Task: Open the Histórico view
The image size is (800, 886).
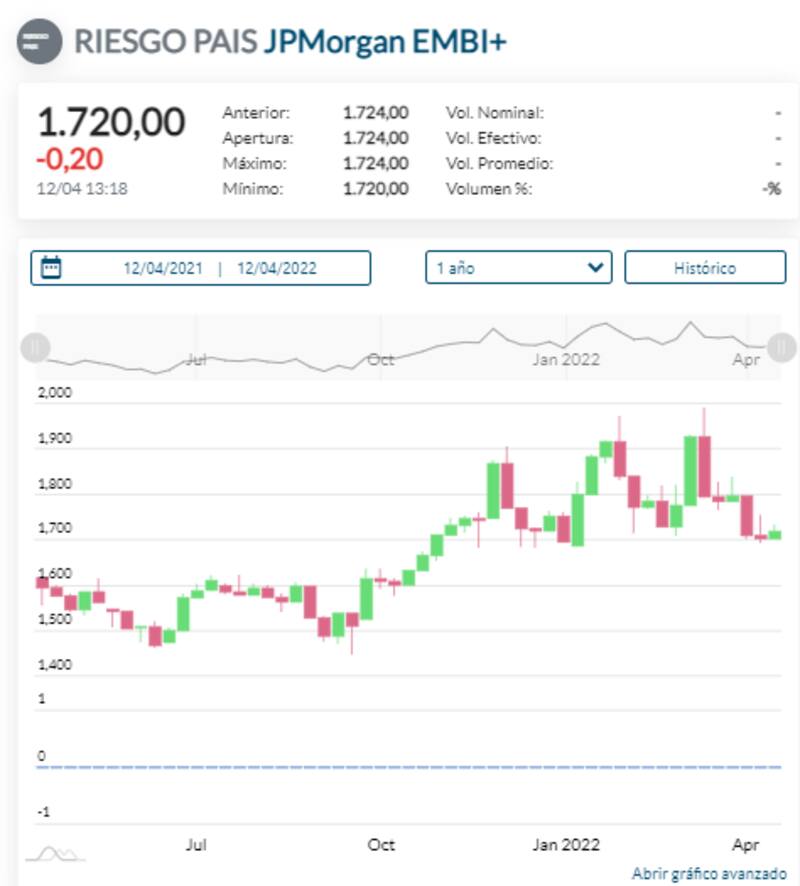Action: pyautogui.click(x=704, y=268)
